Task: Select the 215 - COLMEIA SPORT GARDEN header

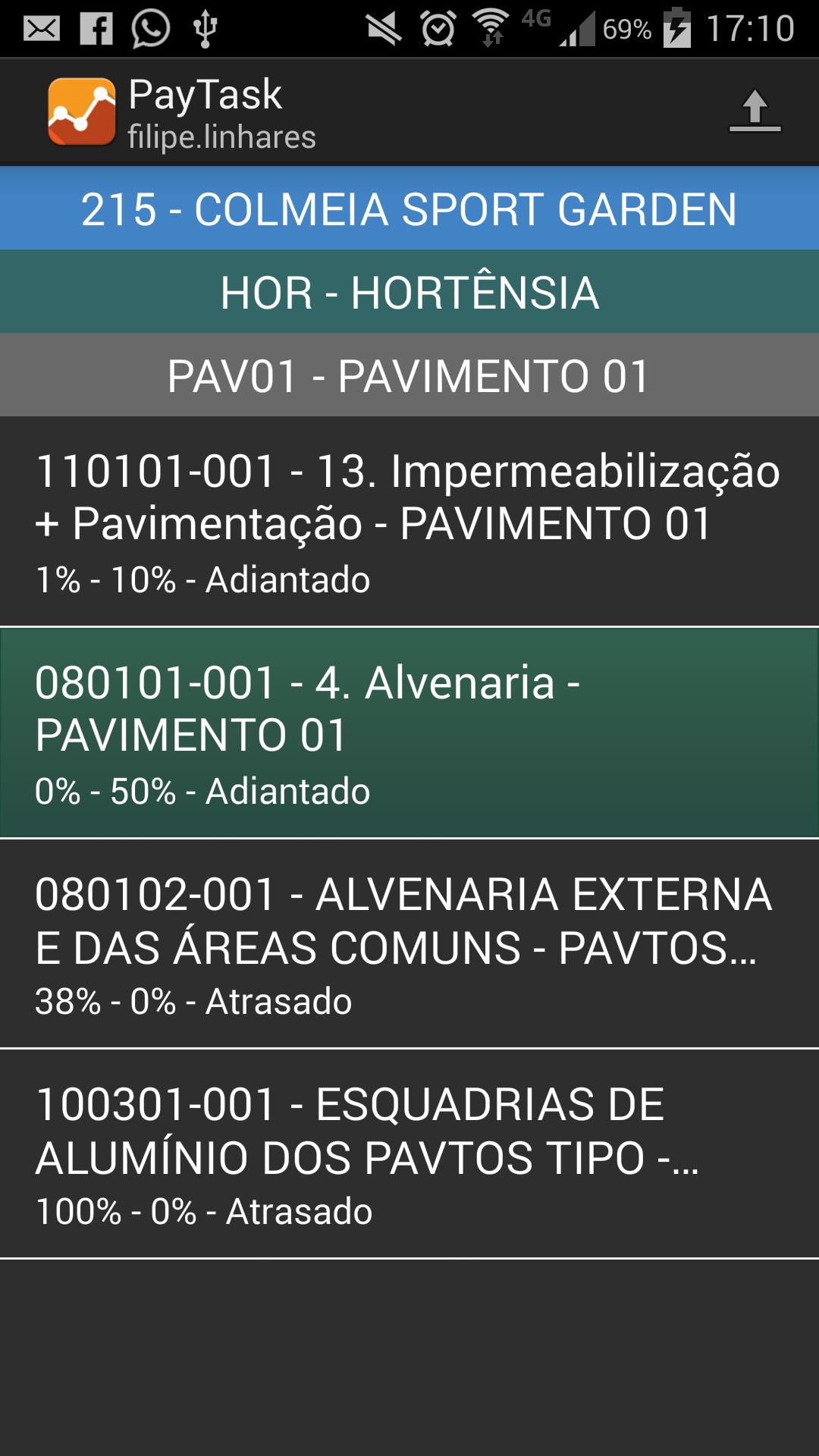Action: [409, 210]
